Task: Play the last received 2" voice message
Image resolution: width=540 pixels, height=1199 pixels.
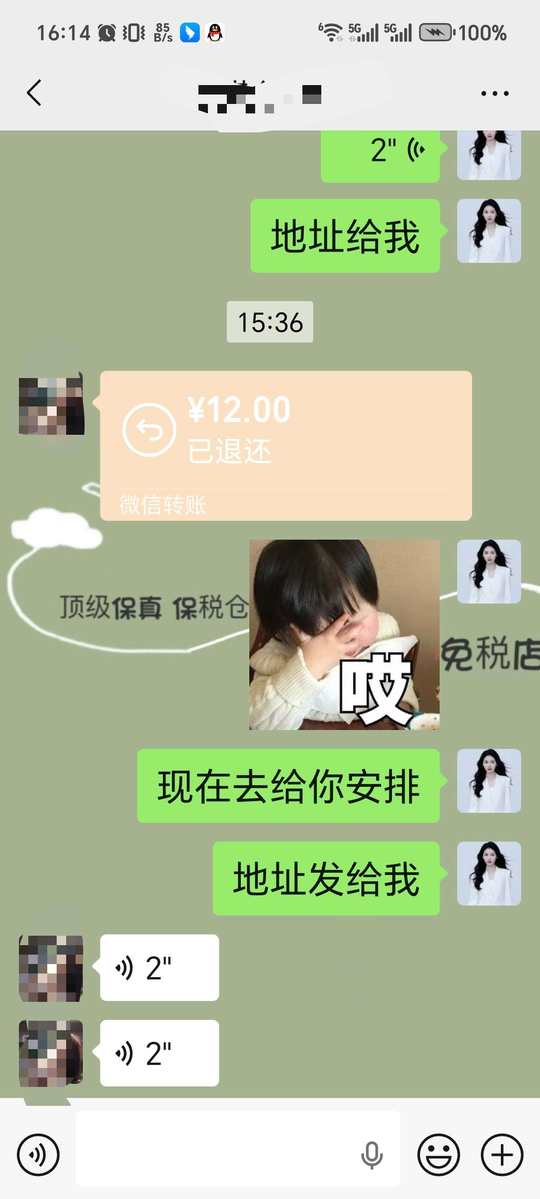Action: click(x=159, y=1053)
